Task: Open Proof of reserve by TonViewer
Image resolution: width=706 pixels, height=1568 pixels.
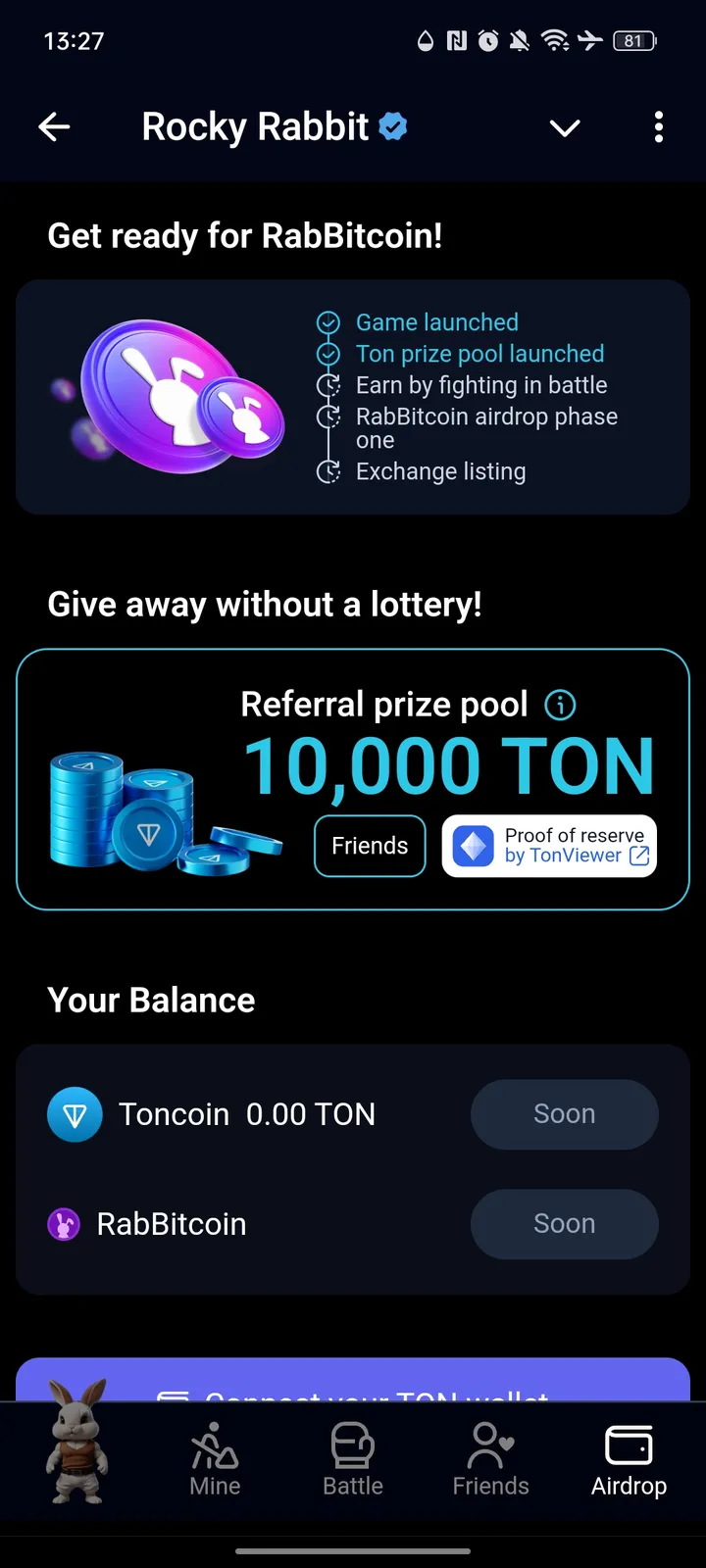Action: [x=549, y=846]
